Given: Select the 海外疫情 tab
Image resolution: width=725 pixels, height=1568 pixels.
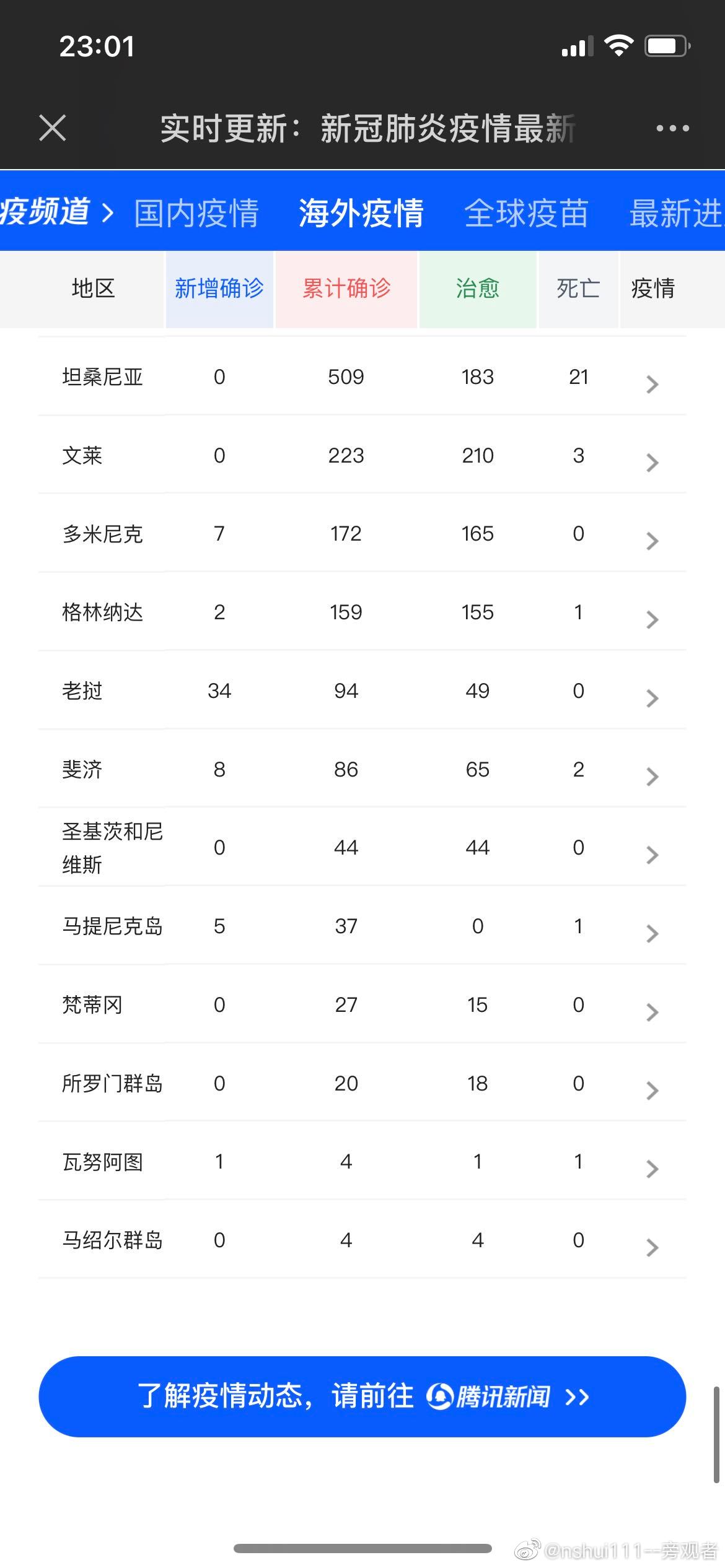Looking at the screenshot, I should pos(361,213).
